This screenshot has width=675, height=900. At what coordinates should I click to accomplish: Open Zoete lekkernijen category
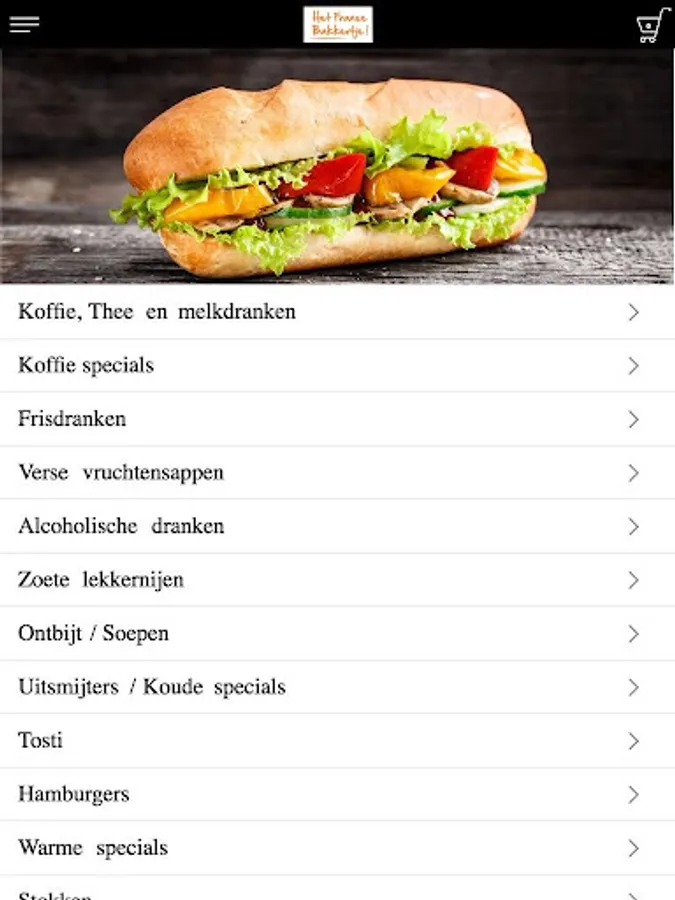(x=337, y=580)
